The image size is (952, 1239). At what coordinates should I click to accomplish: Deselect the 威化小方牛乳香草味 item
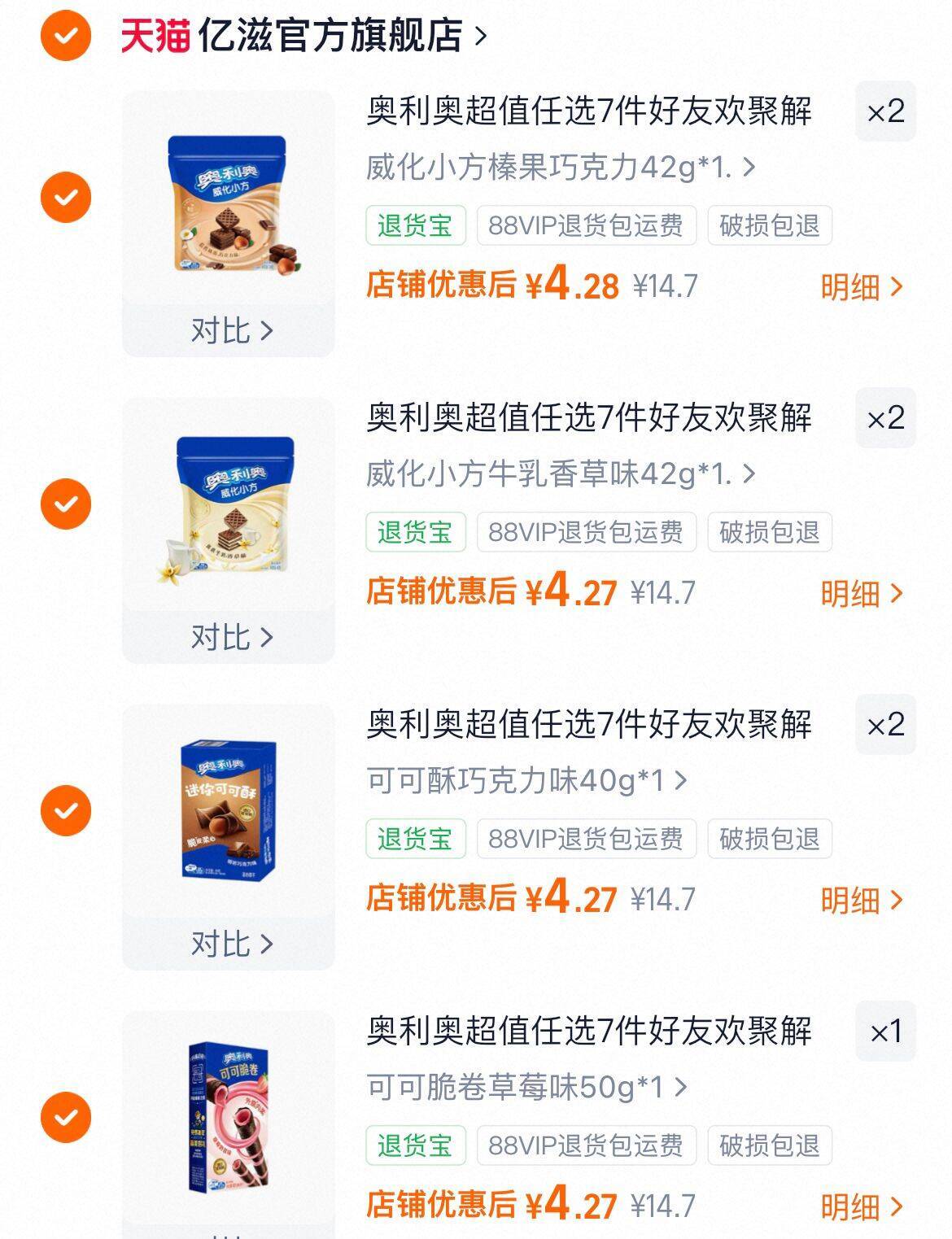tap(66, 504)
